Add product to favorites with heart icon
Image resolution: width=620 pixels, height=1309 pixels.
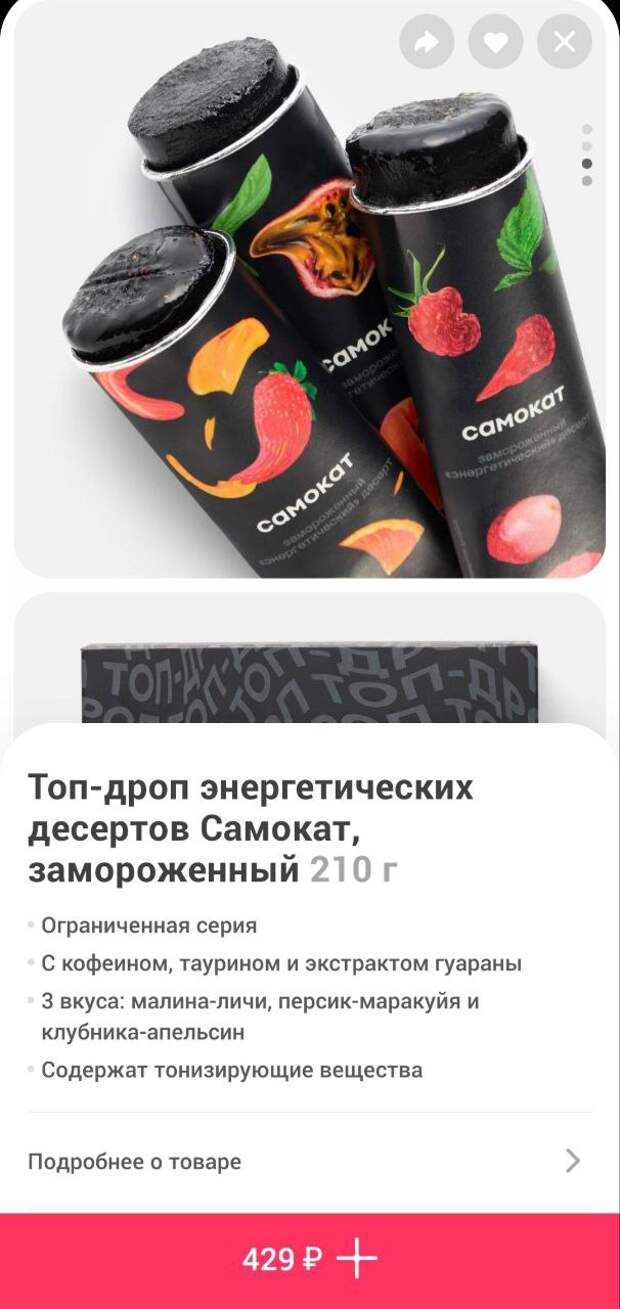tap(496, 42)
